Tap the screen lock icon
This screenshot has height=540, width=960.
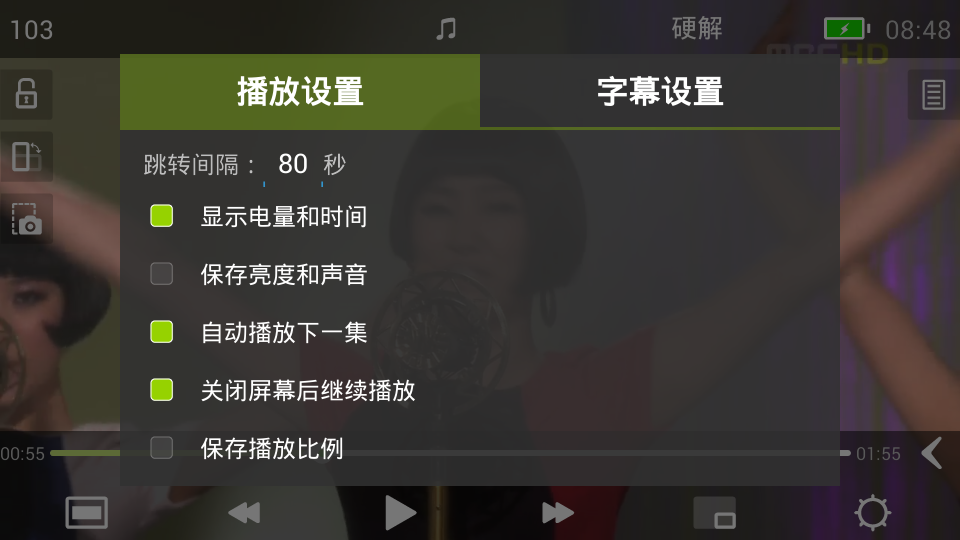[x=26, y=95]
